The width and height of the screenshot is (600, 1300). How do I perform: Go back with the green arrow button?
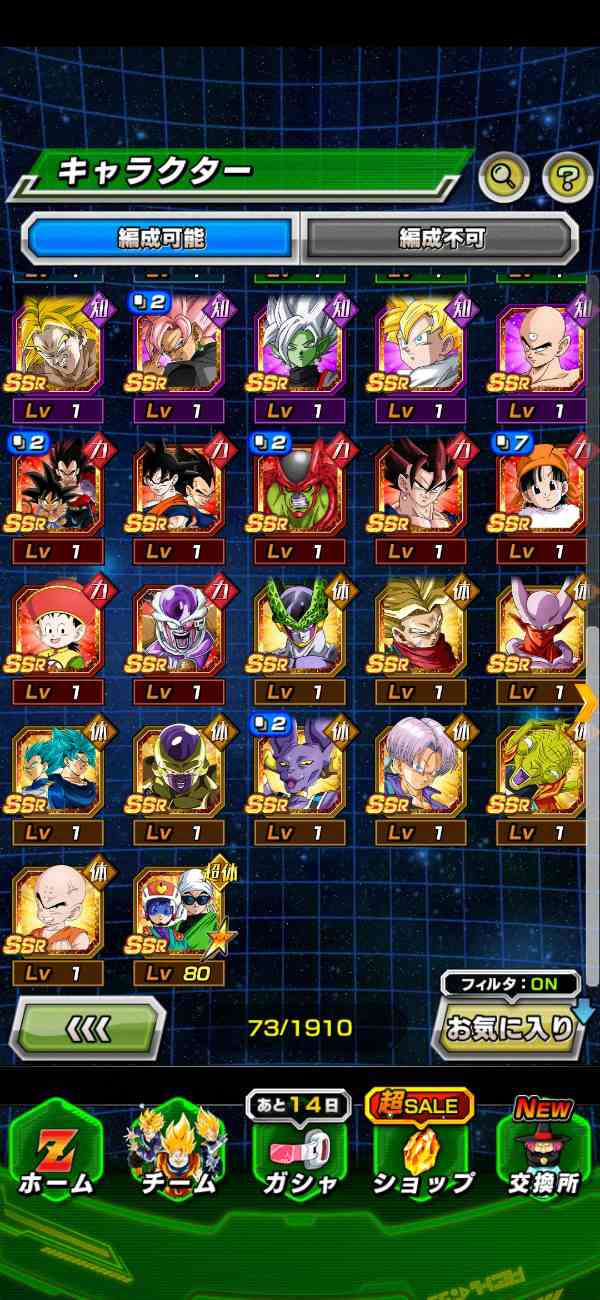87,1027
